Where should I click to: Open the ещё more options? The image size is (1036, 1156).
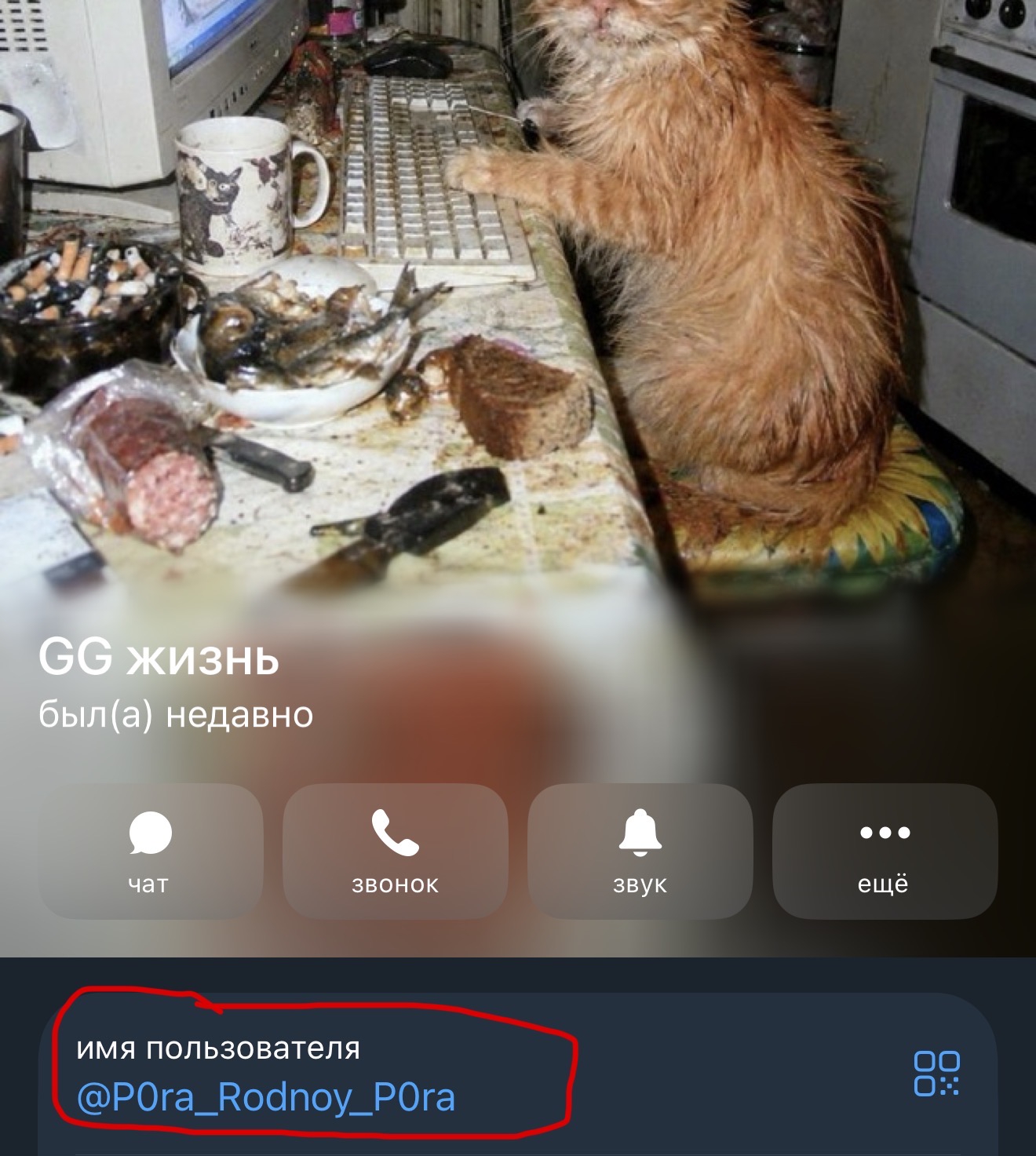pos(885,852)
